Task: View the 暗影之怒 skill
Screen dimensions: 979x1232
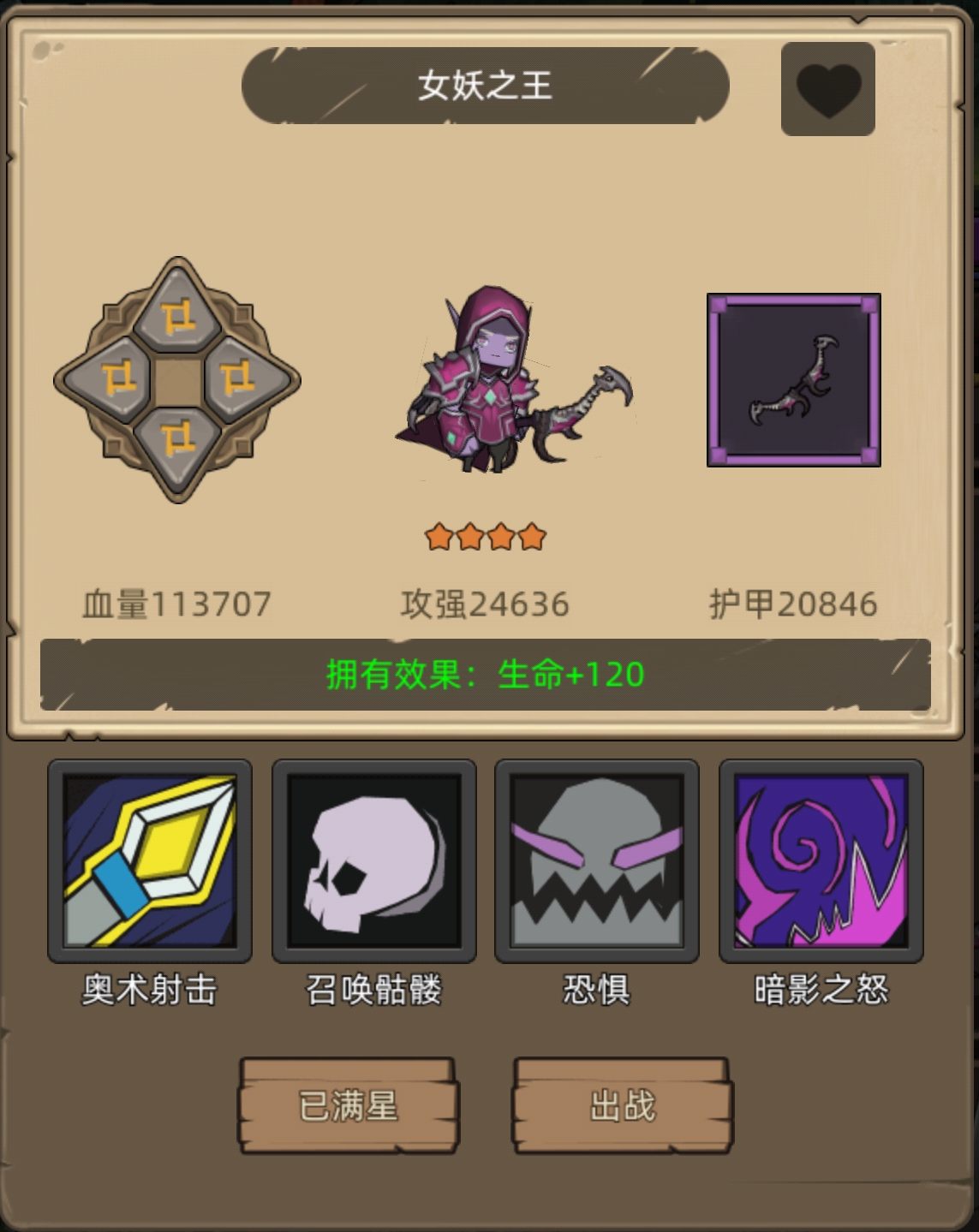Action: [x=821, y=860]
